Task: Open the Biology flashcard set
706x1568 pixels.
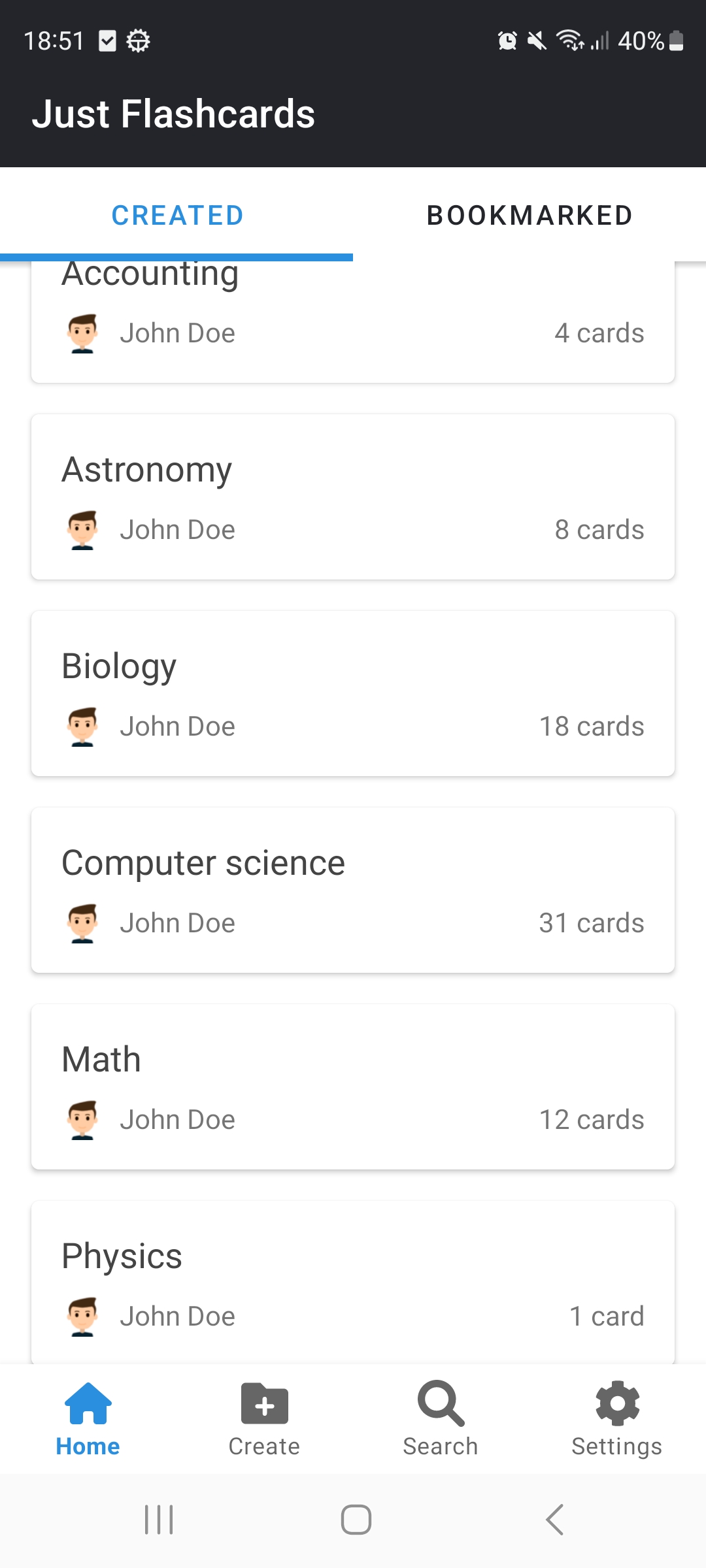Action: (x=353, y=693)
